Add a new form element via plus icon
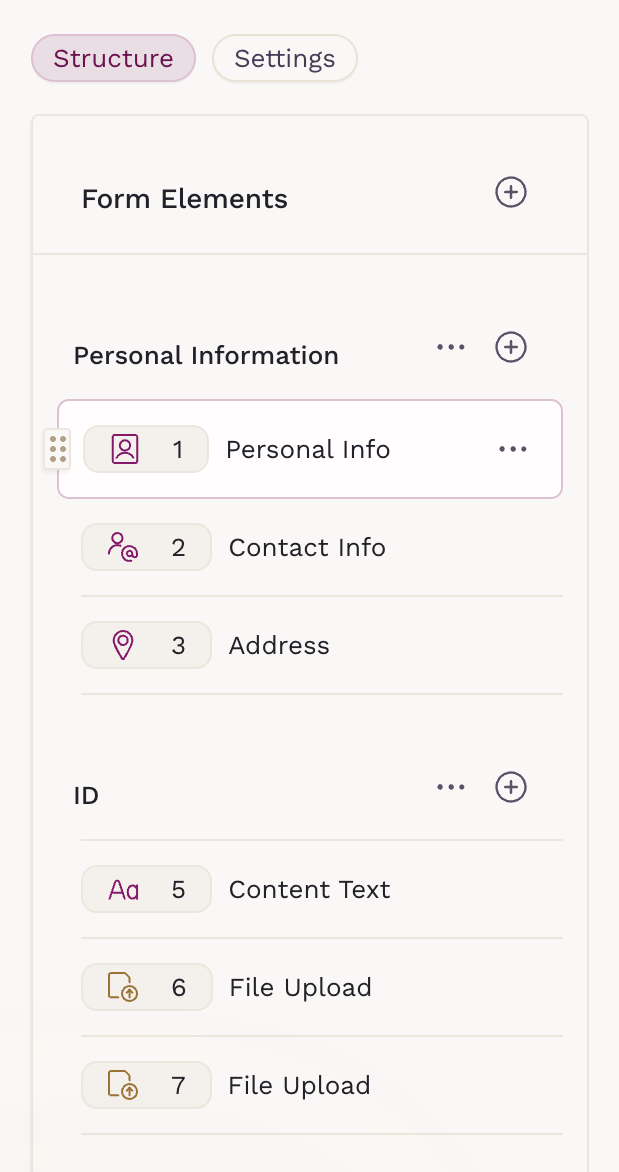Image resolution: width=619 pixels, height=1172 pixels. point(511,192)
